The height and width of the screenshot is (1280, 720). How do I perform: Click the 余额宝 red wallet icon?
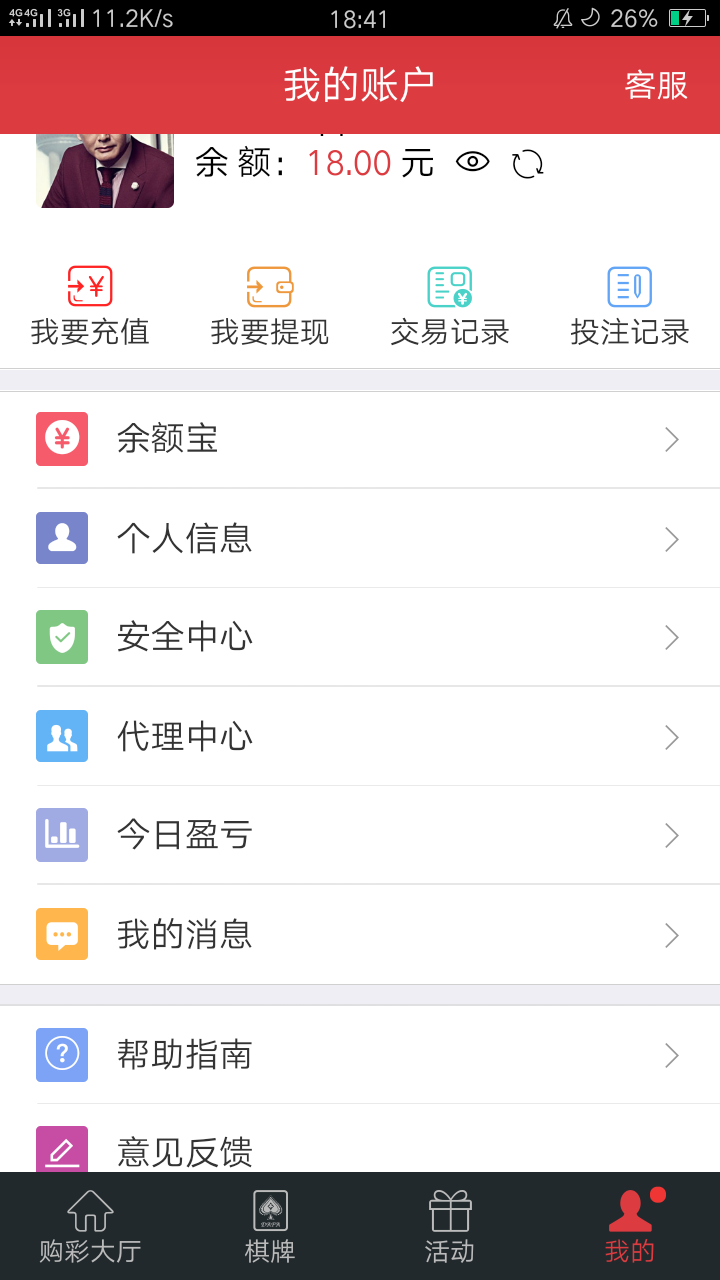(x=61, y=439)
